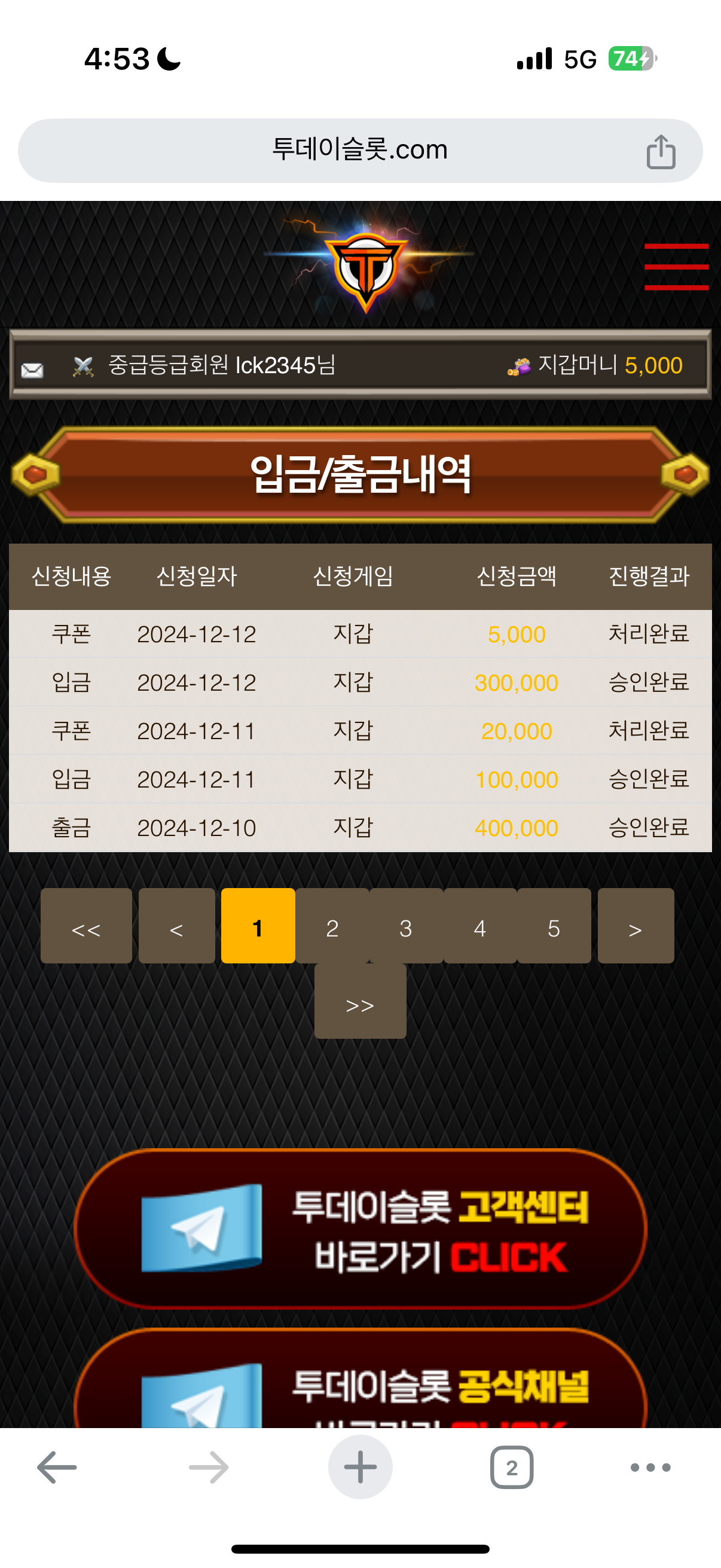Viewport: 721px width, 1568px height.
Task: Go to previous page with < button
Action: 176,927
